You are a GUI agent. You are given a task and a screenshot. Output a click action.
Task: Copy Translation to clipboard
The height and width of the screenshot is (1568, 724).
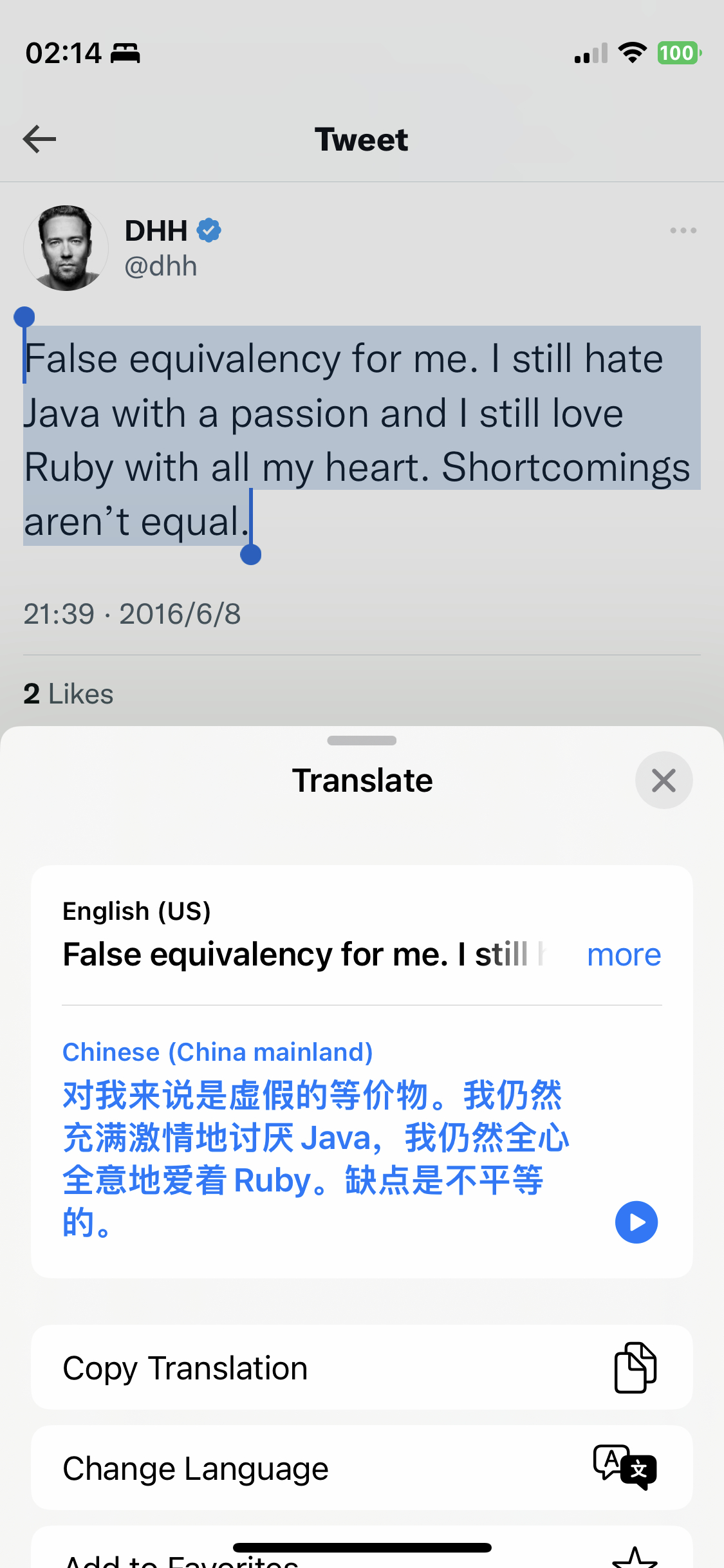(x=362, y=1368)
